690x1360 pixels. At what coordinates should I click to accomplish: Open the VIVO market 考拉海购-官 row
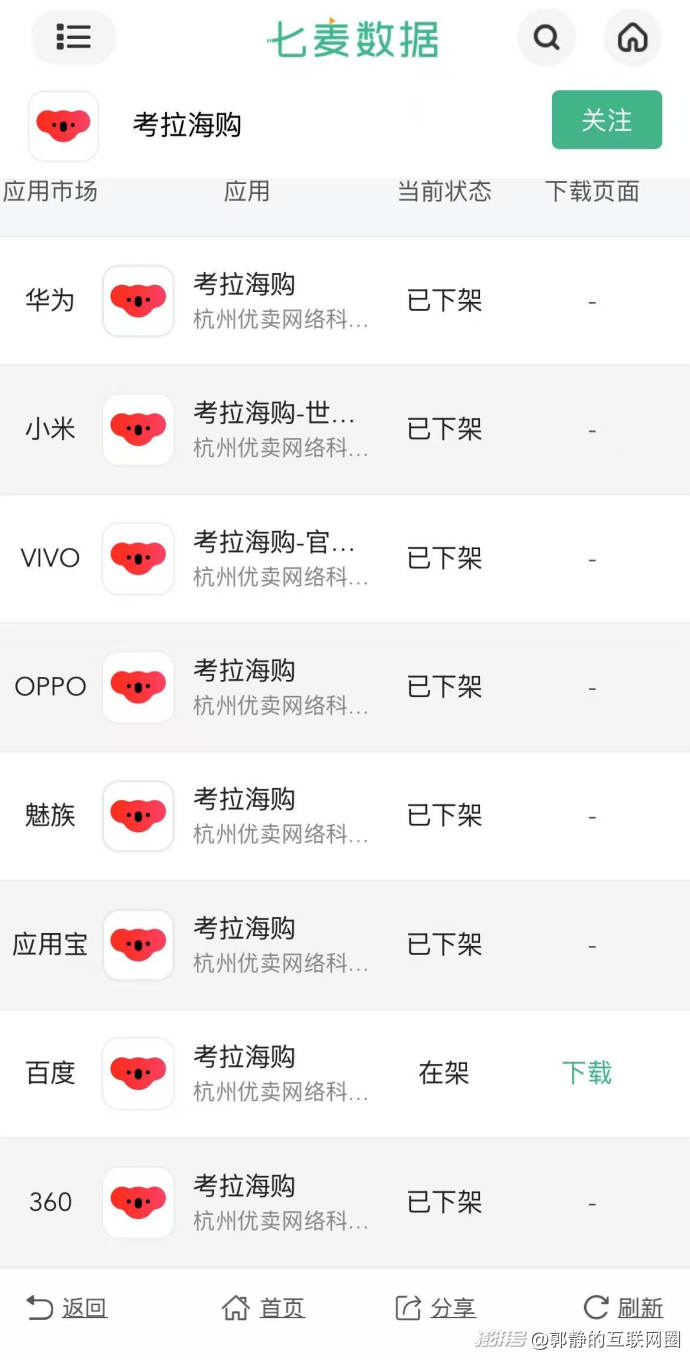click(280, 559)
